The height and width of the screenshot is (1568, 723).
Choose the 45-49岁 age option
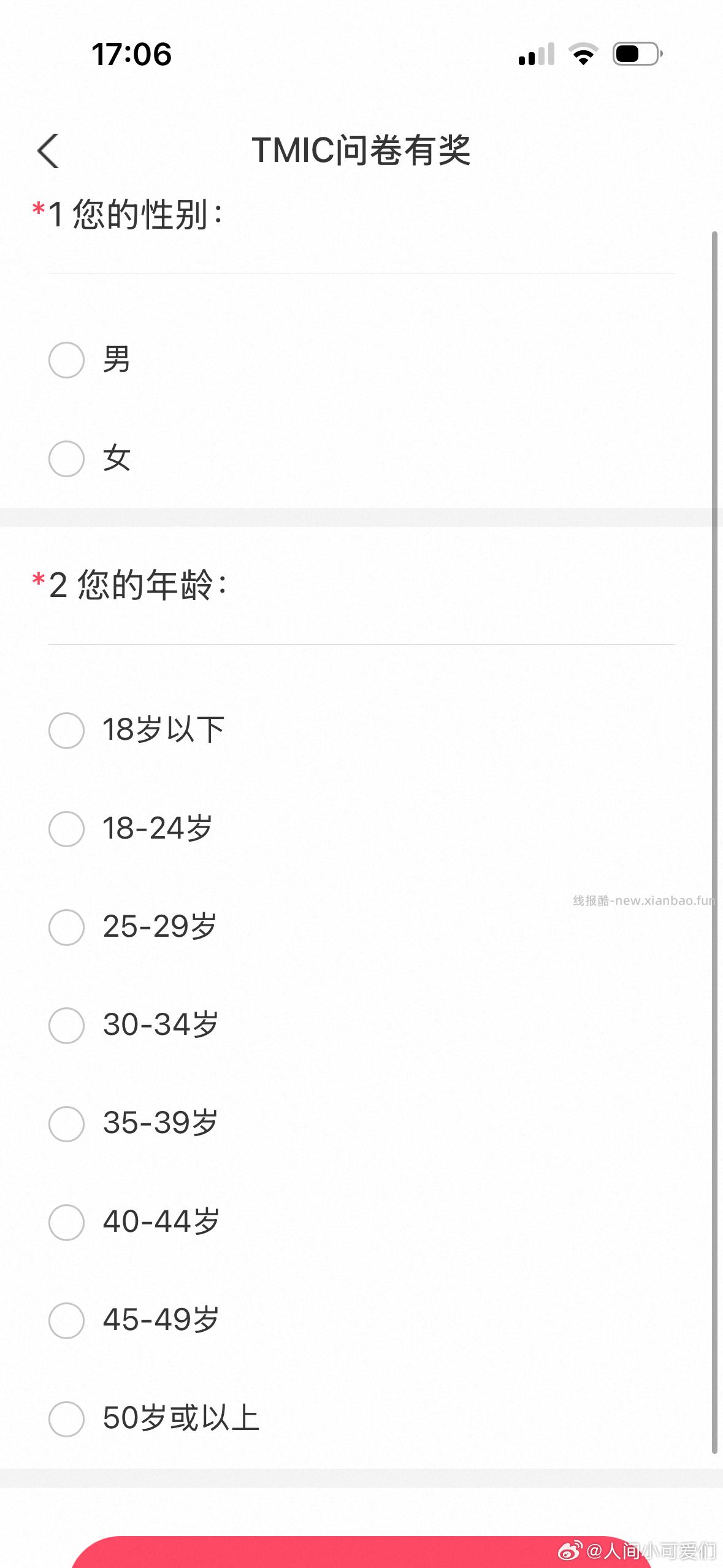coord(66,1322)
